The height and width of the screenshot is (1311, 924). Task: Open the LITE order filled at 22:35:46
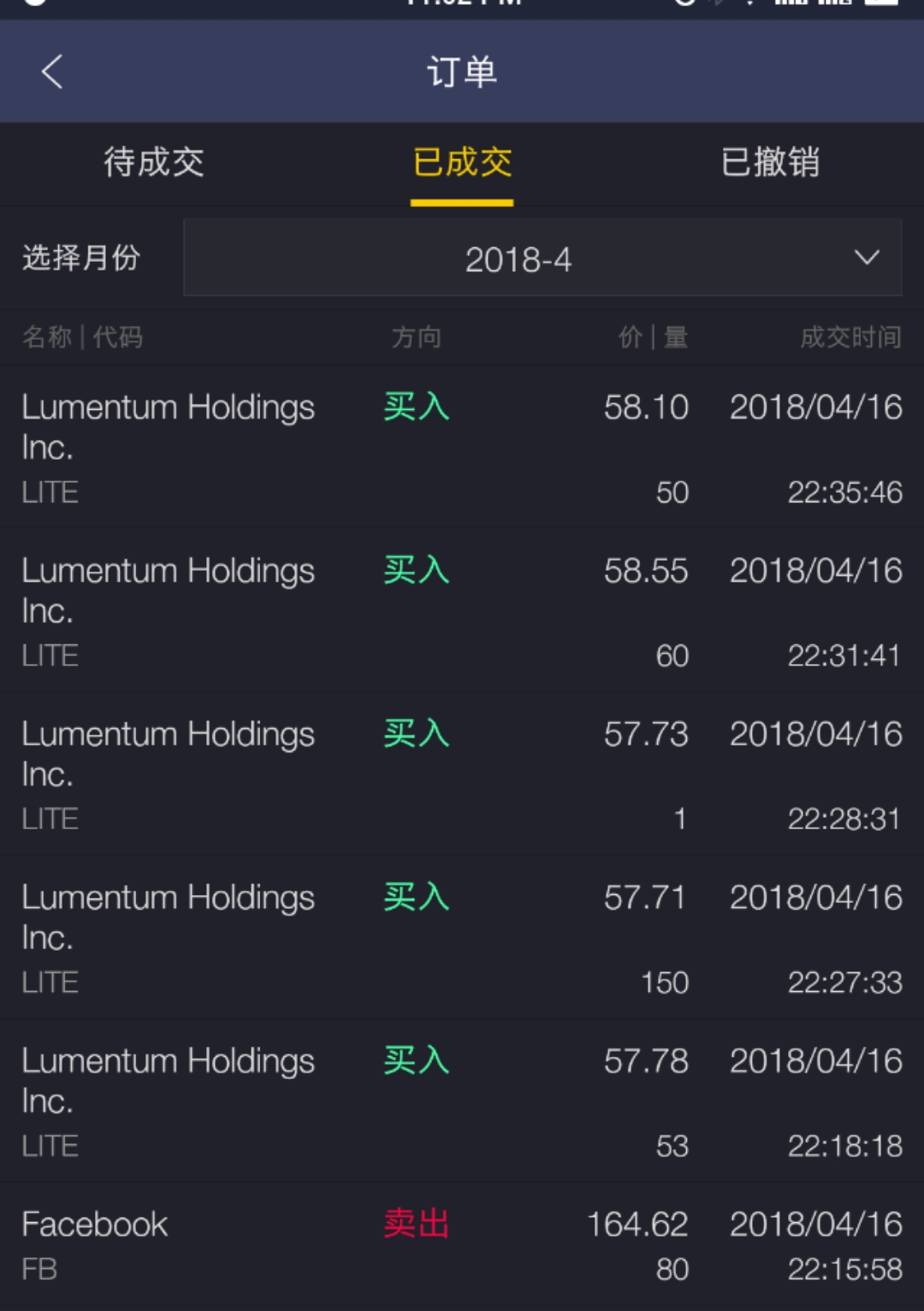pyautogui.click(x=462, y=448)
